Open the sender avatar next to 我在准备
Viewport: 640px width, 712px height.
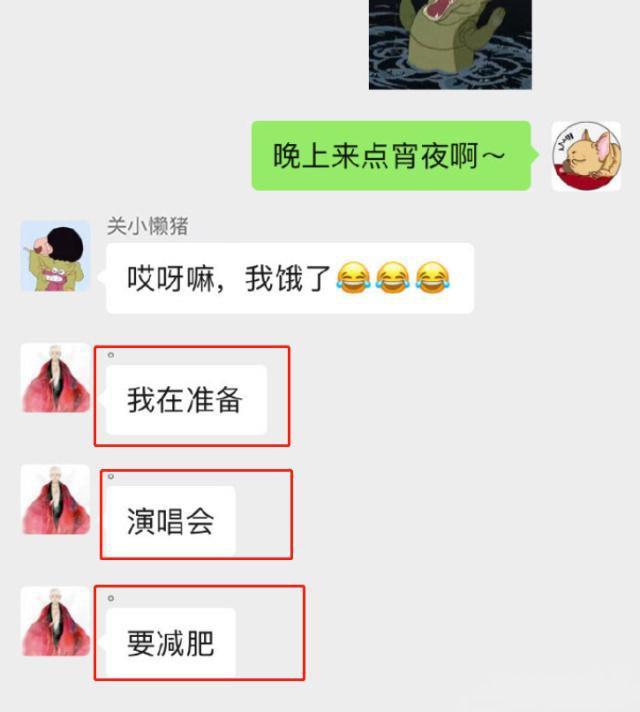tap(56, 378)
